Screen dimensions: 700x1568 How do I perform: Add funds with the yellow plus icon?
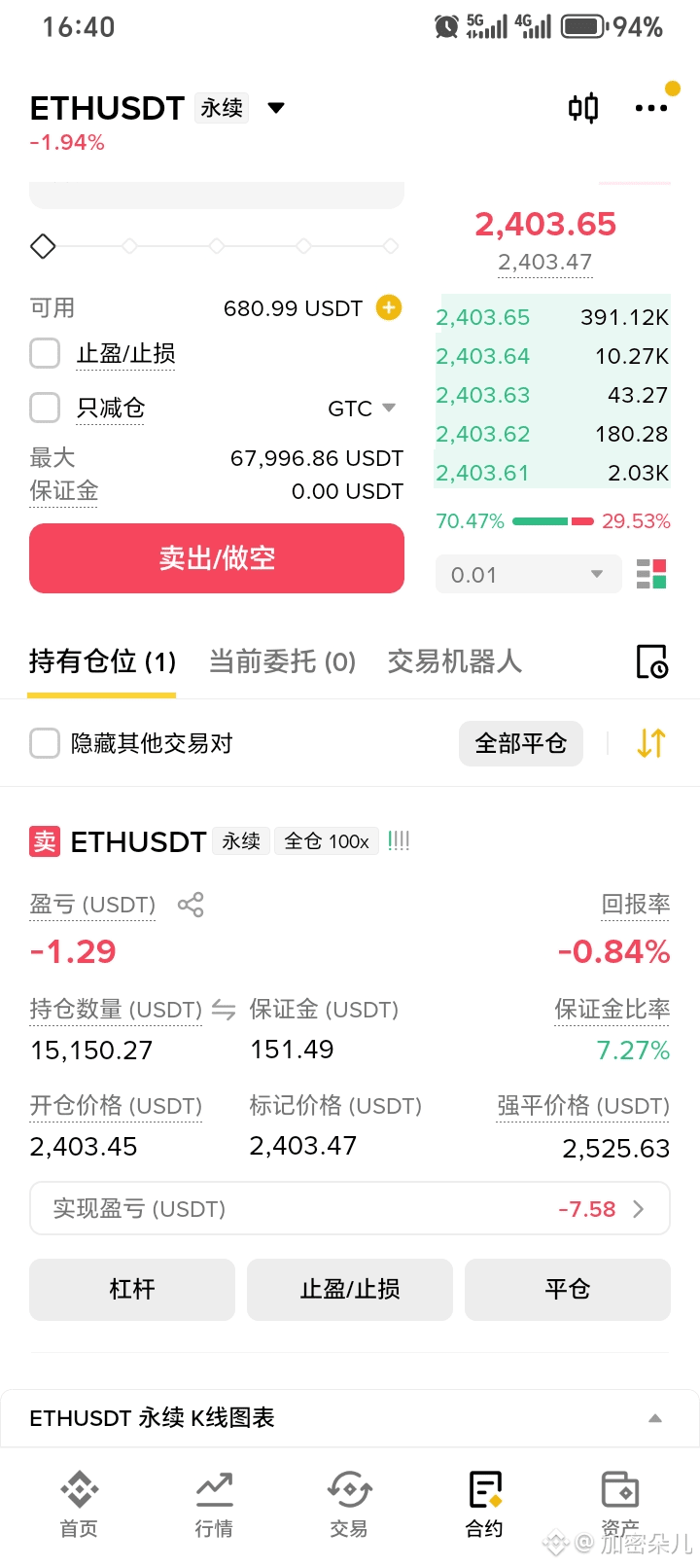pyautogui.click(x=389, y=307)
